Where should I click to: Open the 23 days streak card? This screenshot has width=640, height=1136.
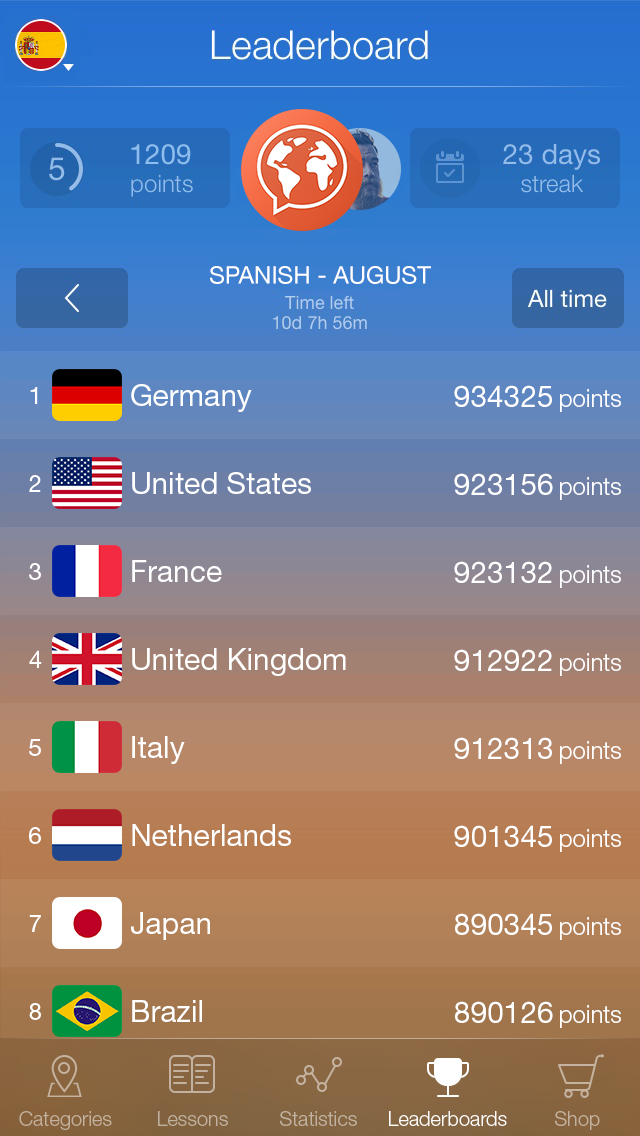[515, 168]
